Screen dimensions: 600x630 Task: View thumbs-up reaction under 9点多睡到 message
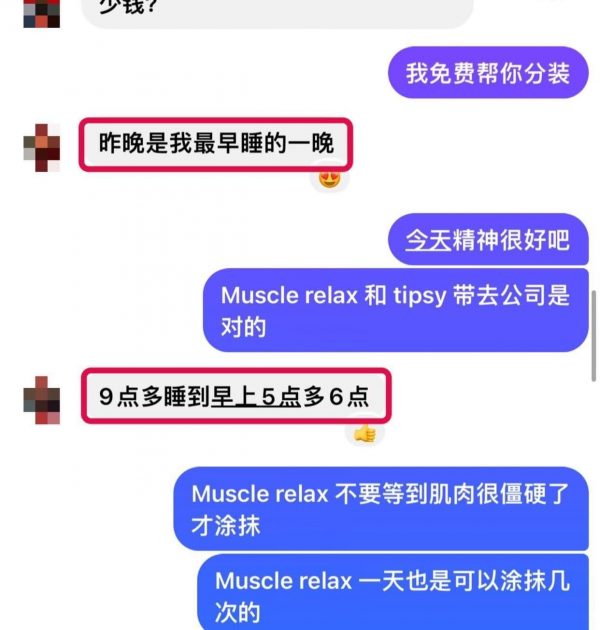tap(365, 433)
